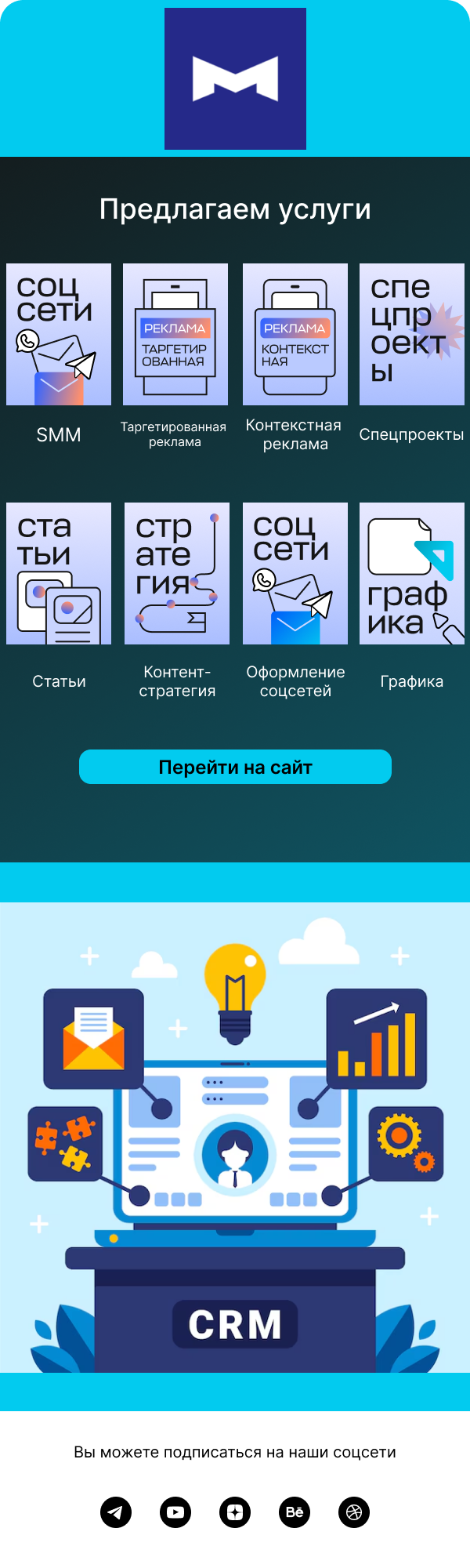Select the Контекстная реклама service

pyautogui.click(x=295, y=335)
